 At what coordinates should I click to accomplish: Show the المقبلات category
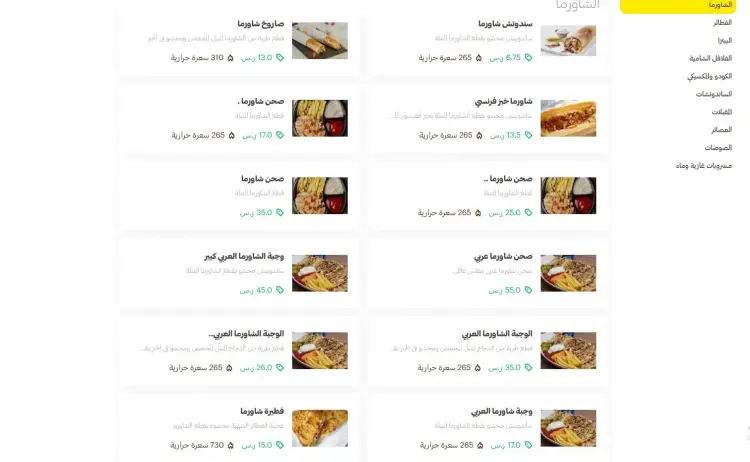(720, 112)
